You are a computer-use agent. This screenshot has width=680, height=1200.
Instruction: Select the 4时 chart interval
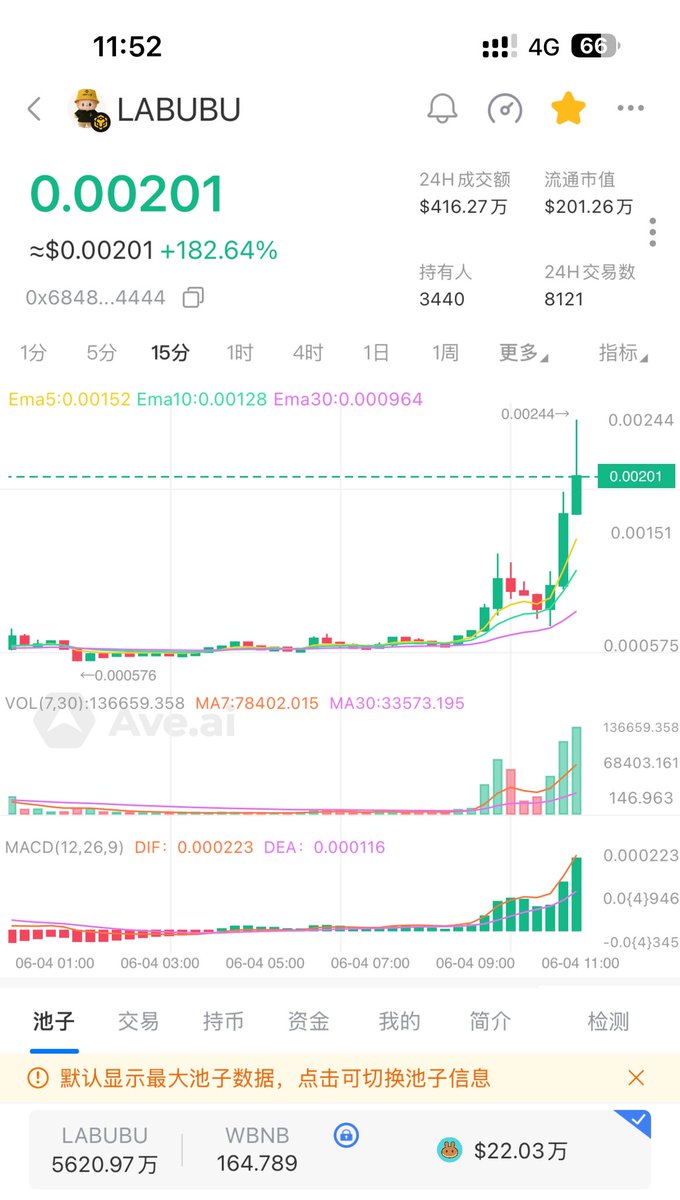coord(308,352)
